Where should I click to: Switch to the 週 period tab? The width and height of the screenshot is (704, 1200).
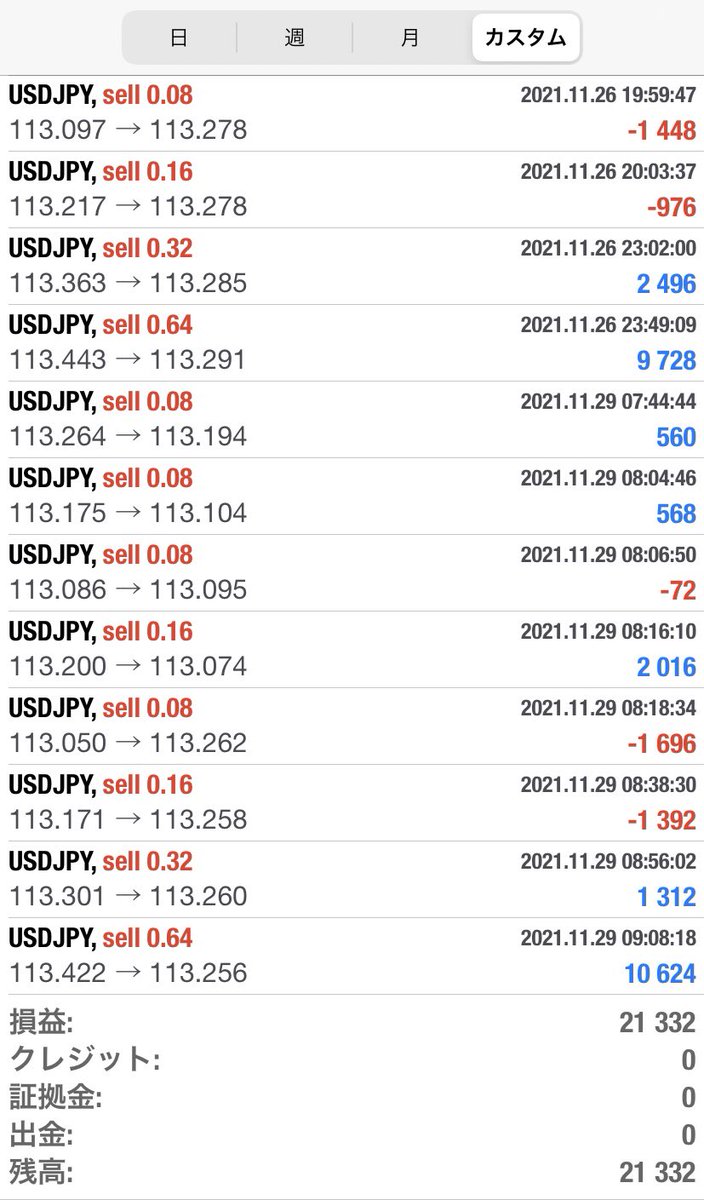click(x=294, y=38)
